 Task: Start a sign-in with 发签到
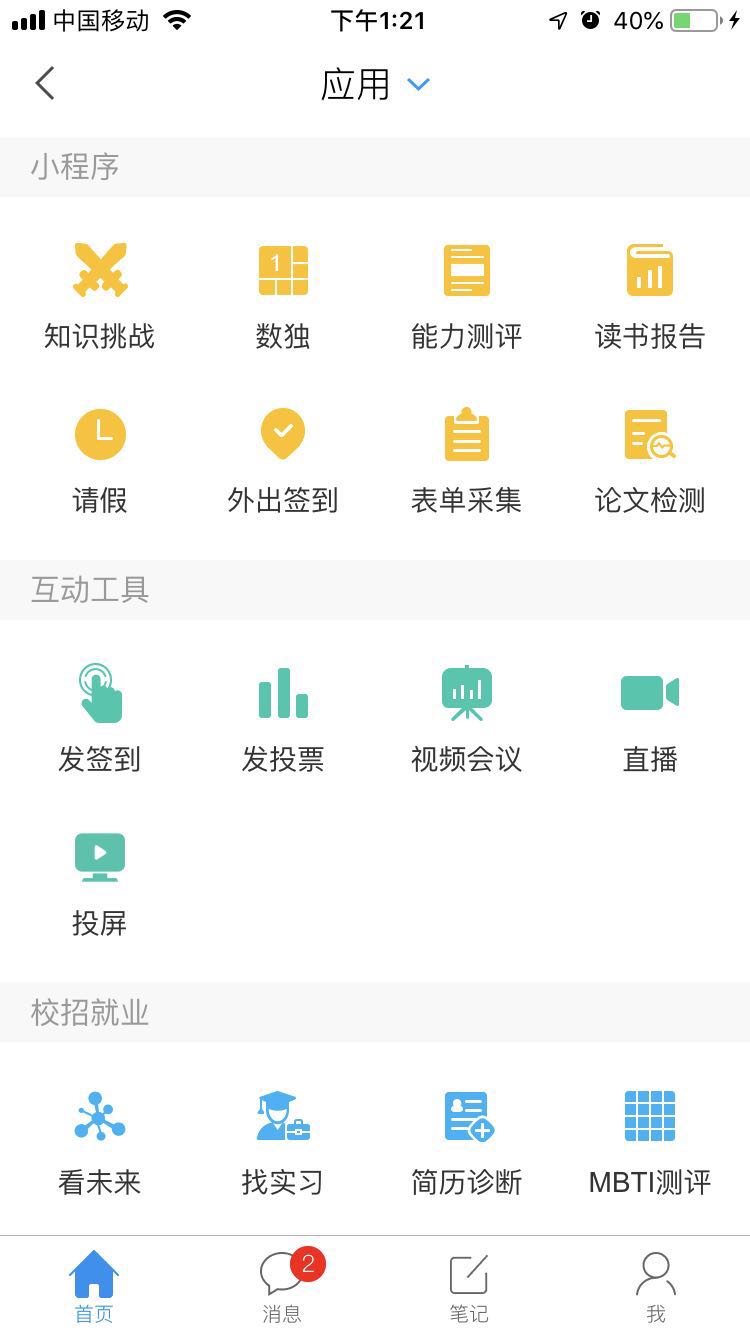[x=100, y=718]
